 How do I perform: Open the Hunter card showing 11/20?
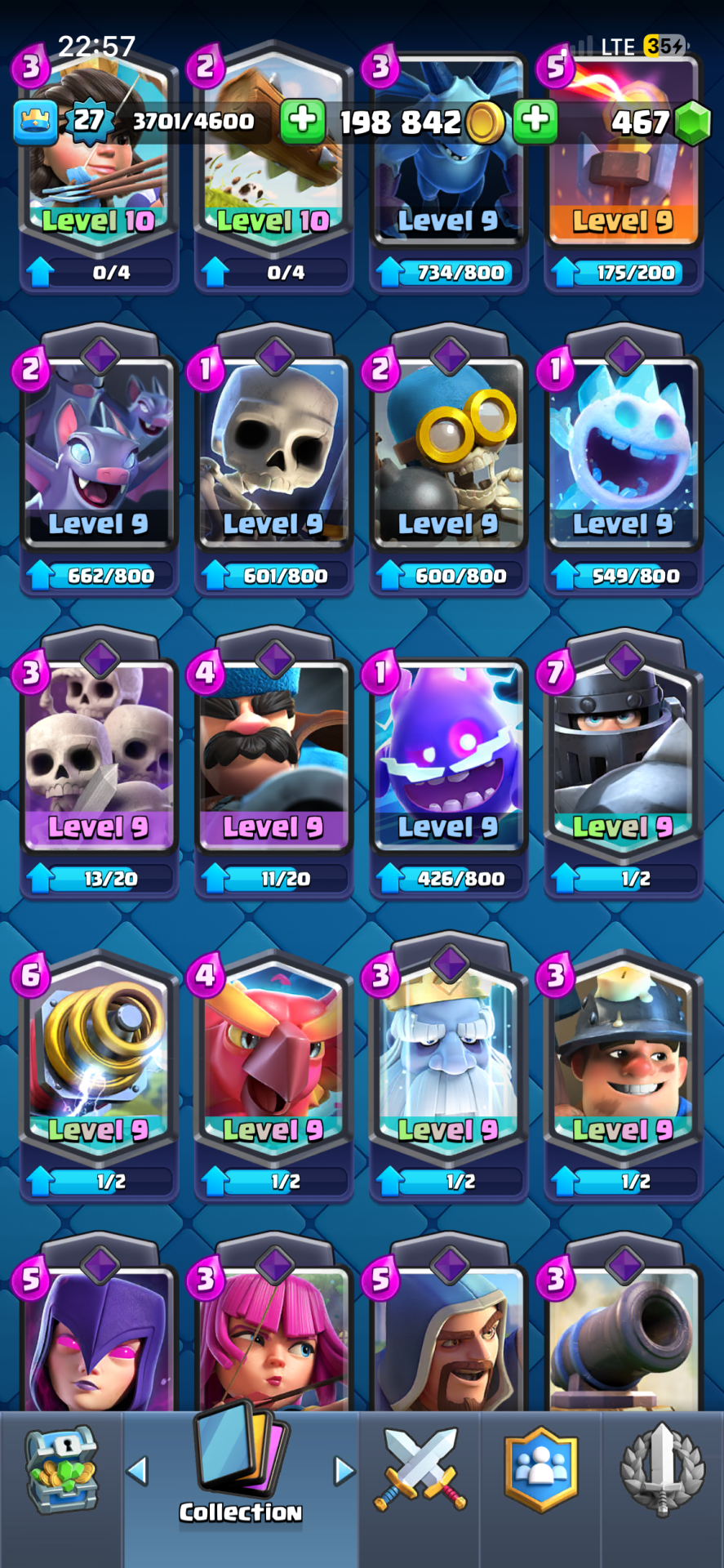point(274,759)
